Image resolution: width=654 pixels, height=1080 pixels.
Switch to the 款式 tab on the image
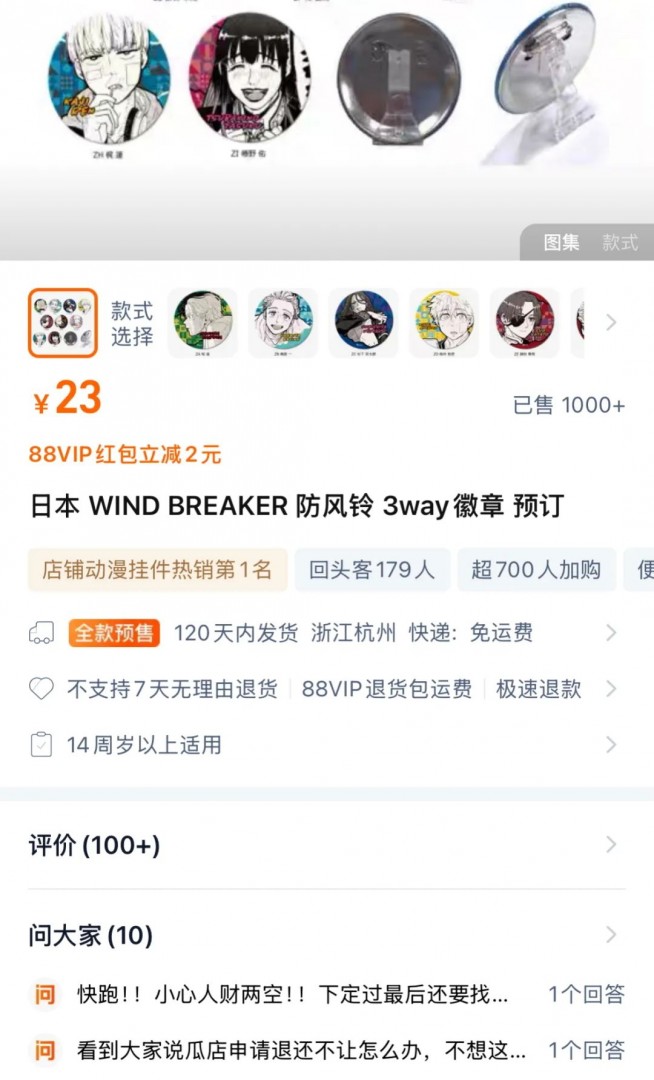tap(620, 243)
